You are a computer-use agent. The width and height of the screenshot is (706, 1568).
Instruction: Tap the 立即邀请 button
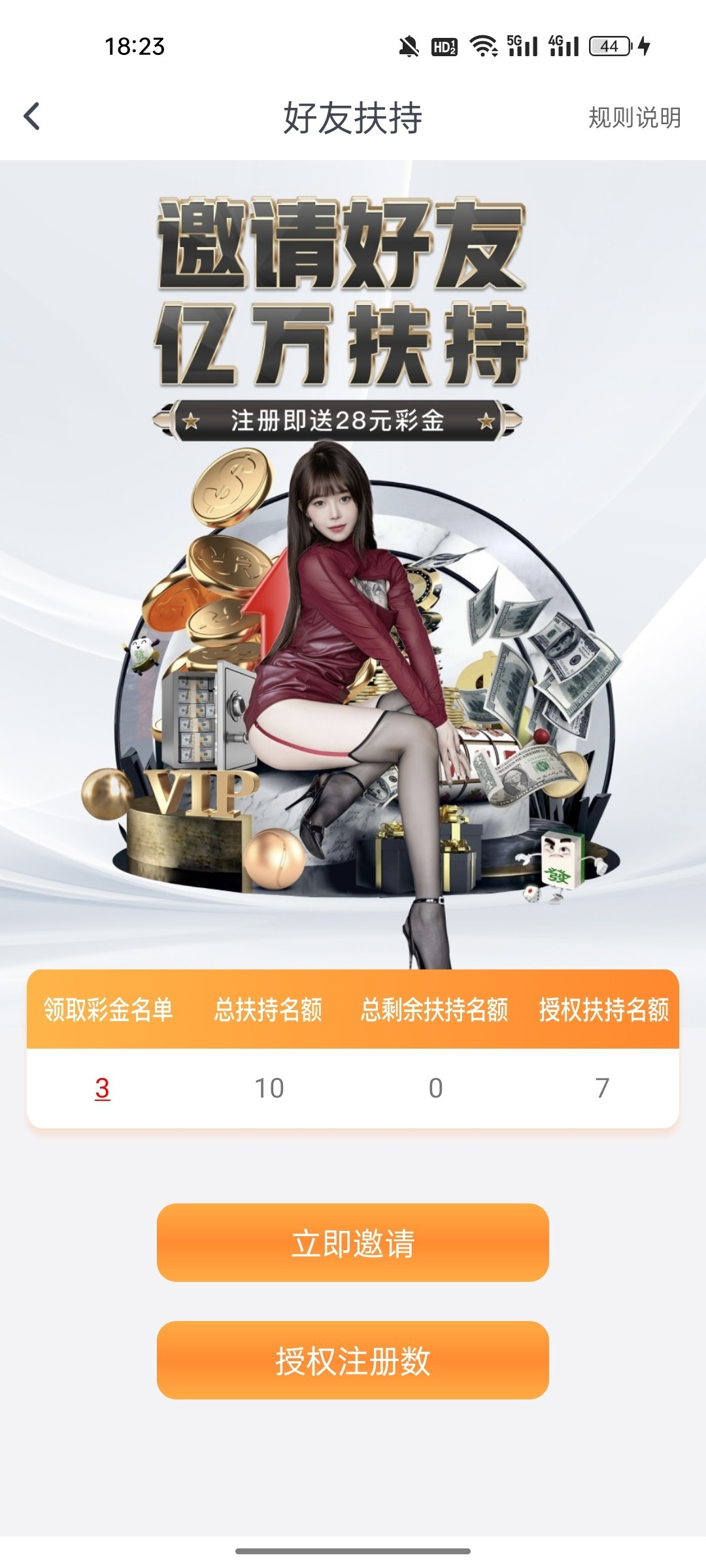pyautogui.click(x=352, y=1243)
